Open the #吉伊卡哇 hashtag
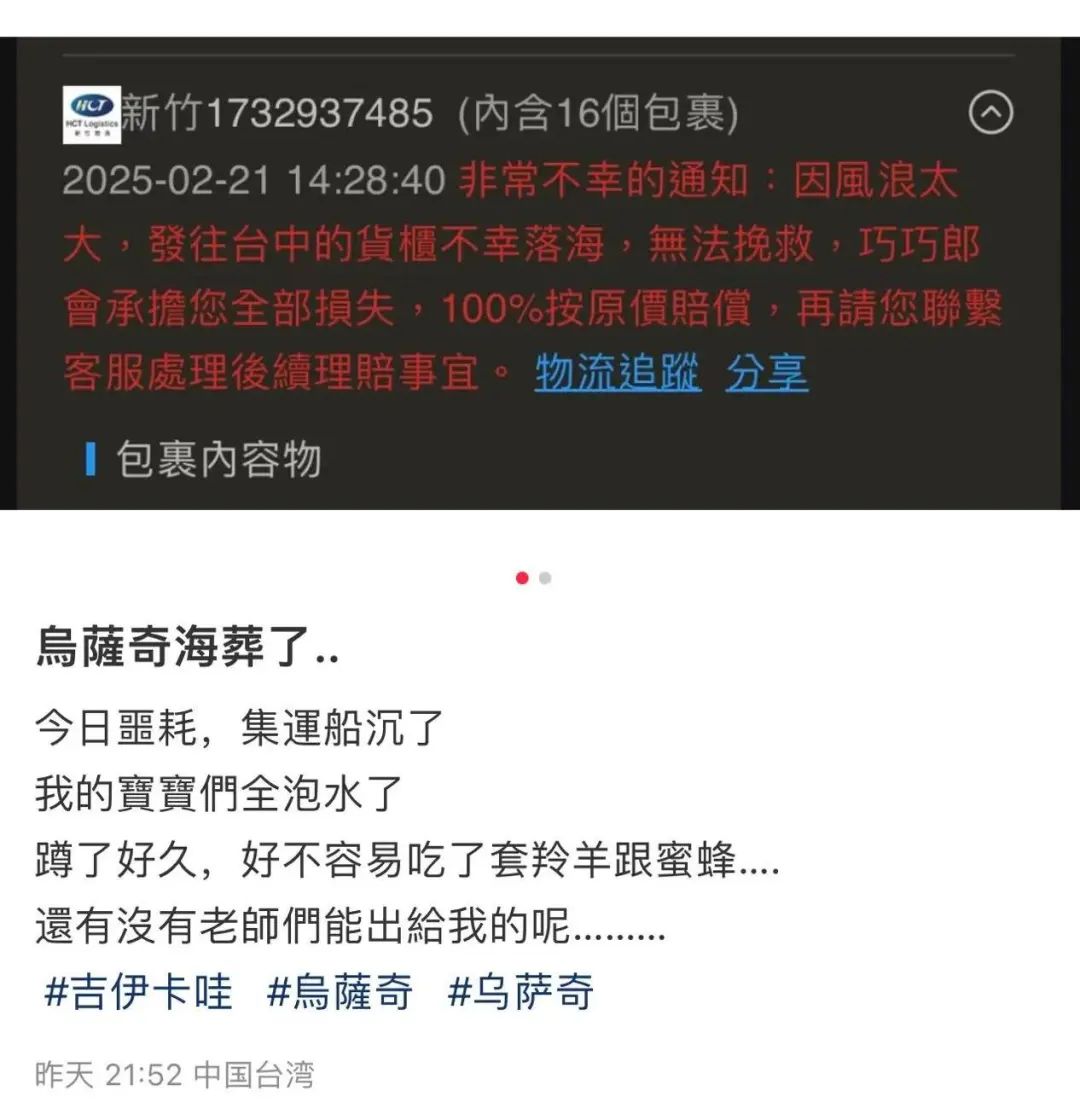The height and width of the screenshot is (1114, 1080). [139, 993]
